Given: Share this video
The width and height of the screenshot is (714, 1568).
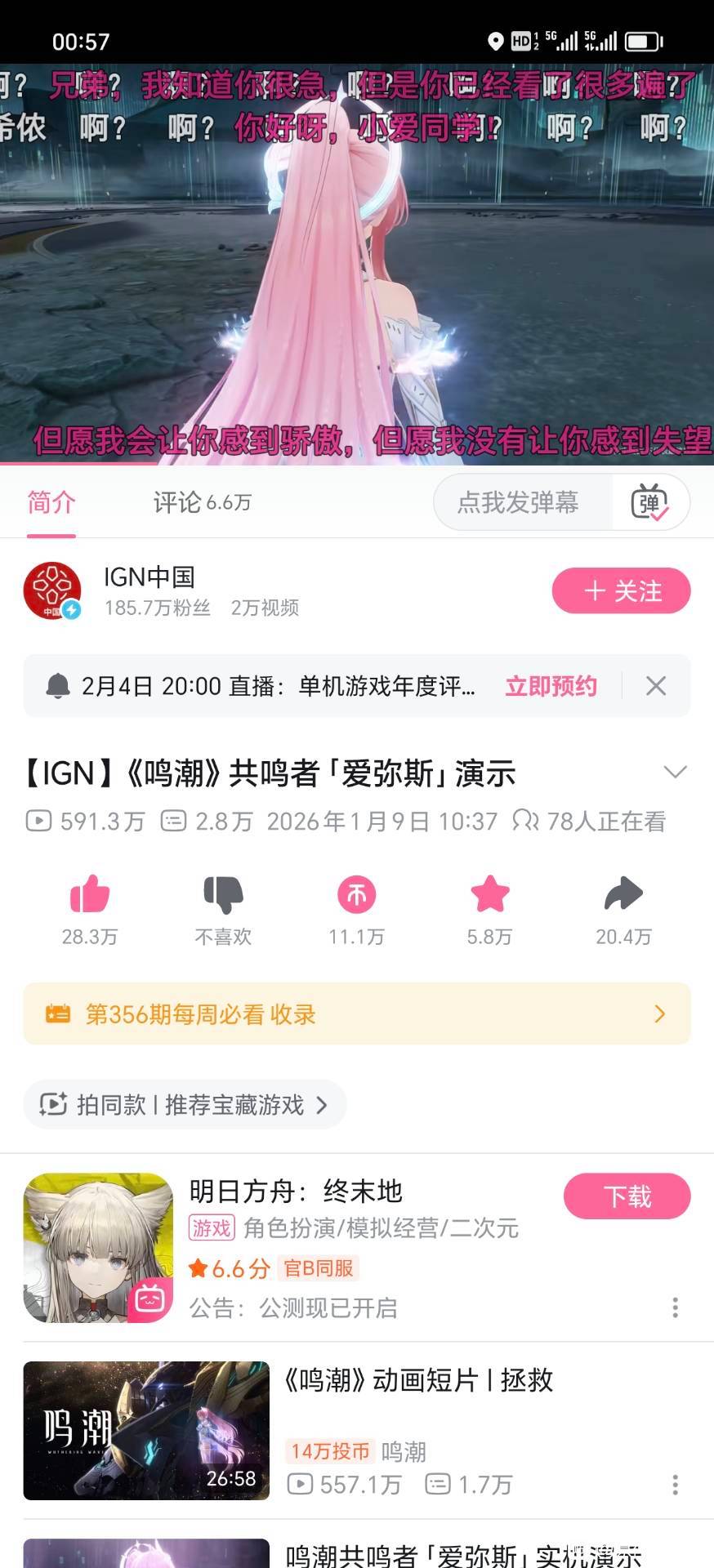Looking at the screenshot, I should click(623, 895).
